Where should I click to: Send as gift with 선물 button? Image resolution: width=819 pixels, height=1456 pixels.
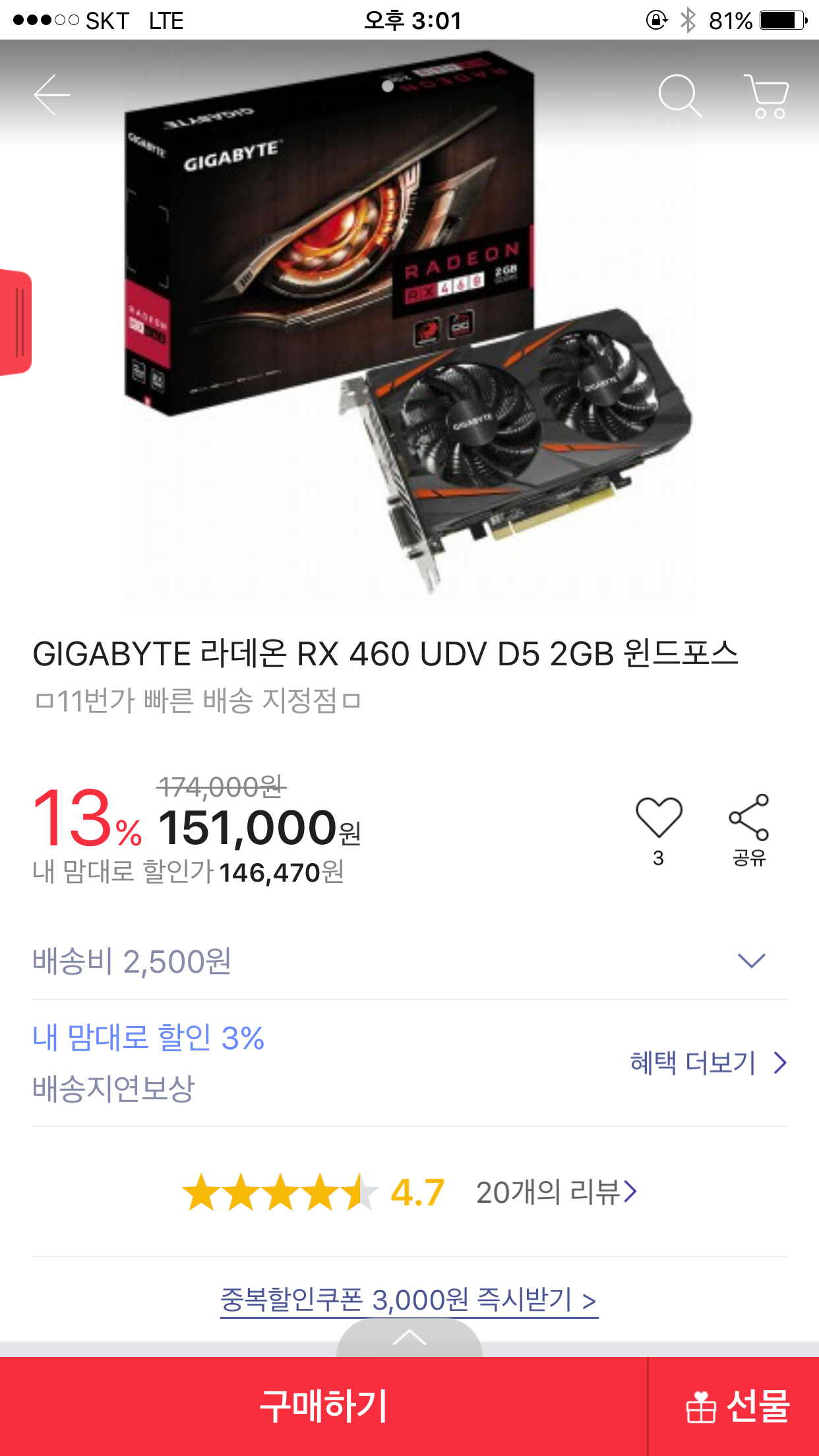coord(734,1406)
